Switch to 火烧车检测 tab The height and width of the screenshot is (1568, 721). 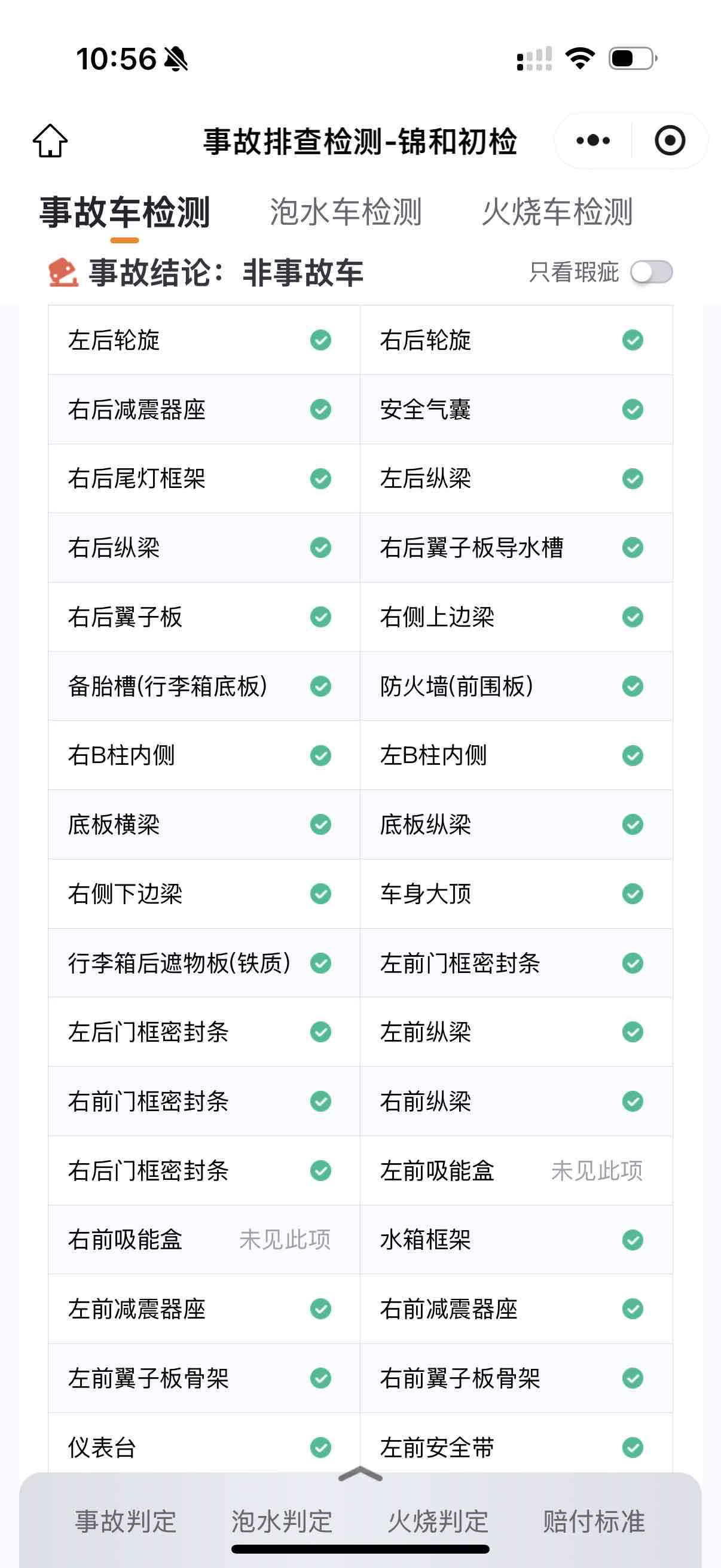point(557,212)
